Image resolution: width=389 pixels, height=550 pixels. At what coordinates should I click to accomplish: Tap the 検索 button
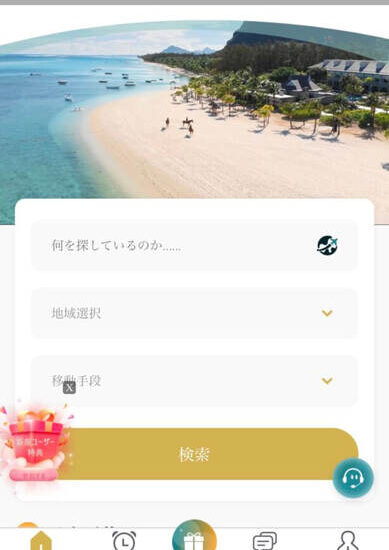click(x=194, y=454)
